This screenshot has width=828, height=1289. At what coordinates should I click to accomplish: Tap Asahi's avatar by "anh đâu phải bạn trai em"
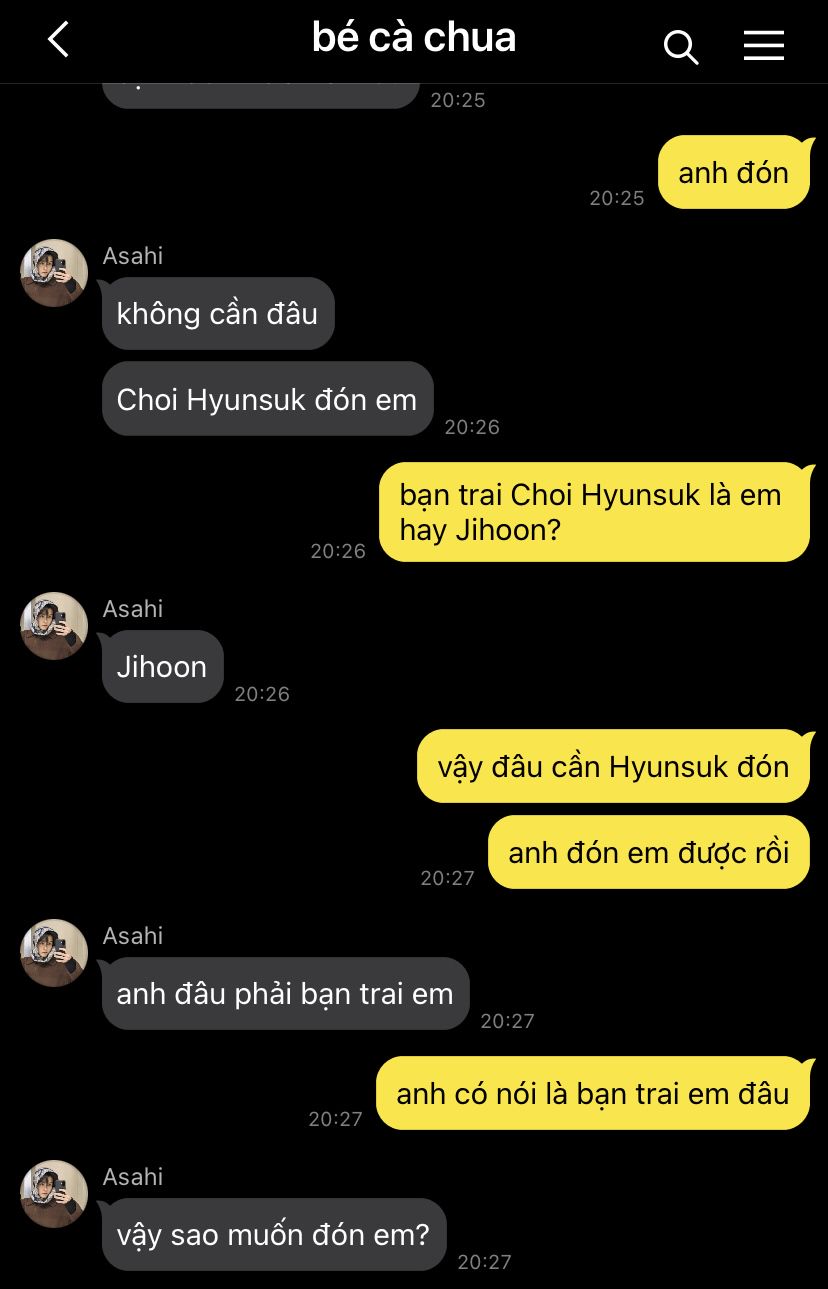pyautogui.click(x=54, y=953)
